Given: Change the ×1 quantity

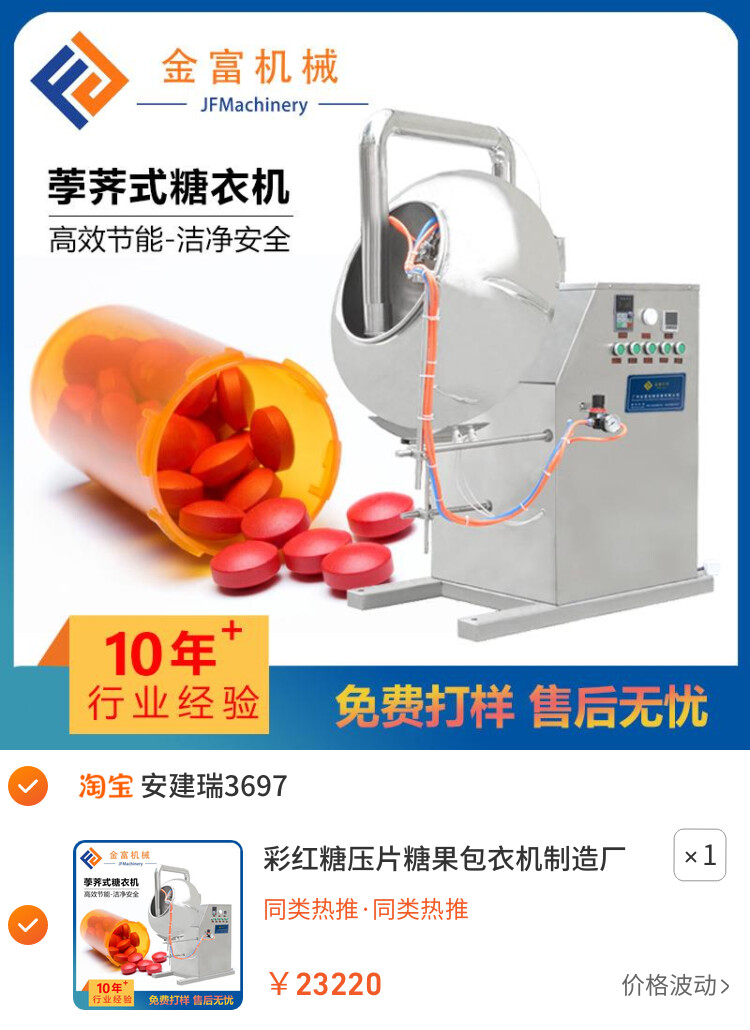Looking at the screenshot, I should pyautogui.click(x=699, y=855).
